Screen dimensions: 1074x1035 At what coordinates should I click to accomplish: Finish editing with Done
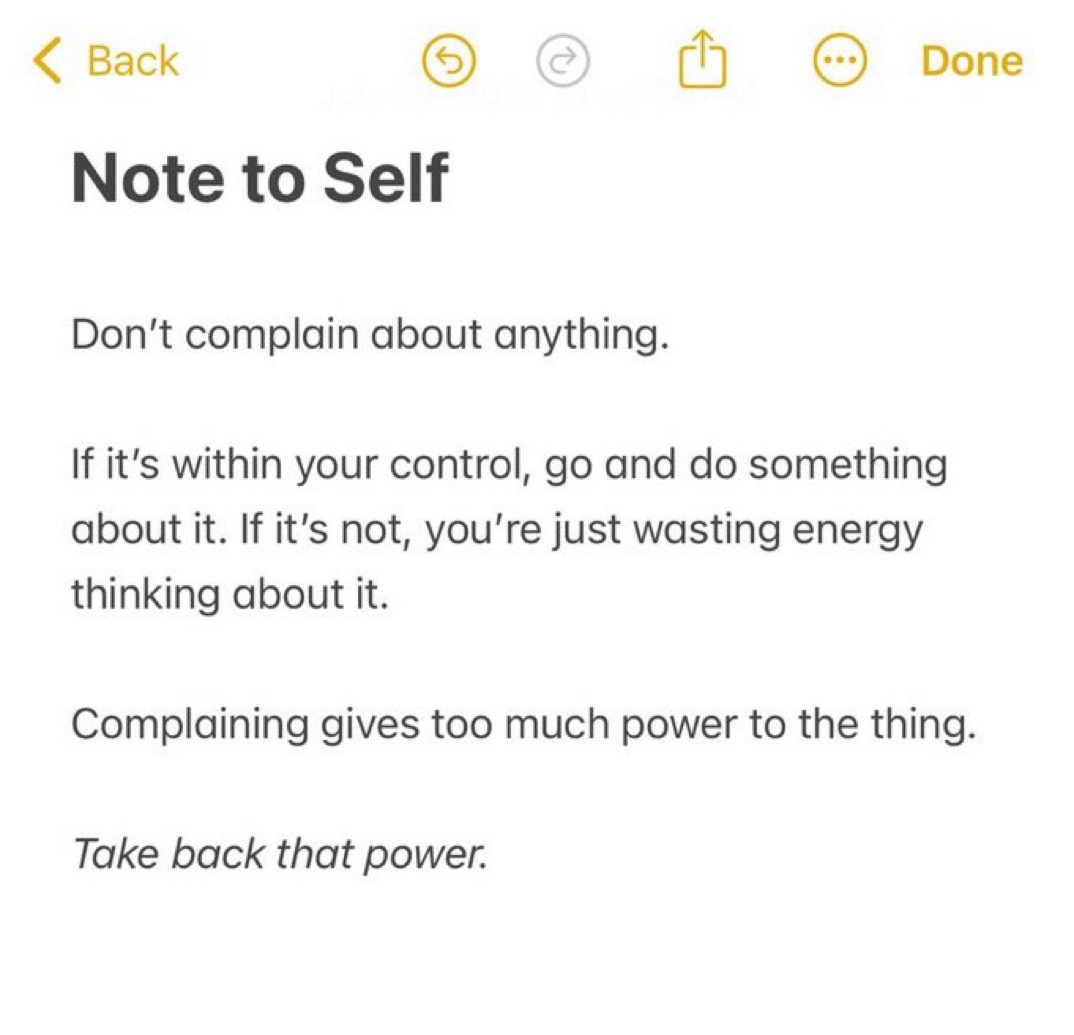click(x=971, y=62)
